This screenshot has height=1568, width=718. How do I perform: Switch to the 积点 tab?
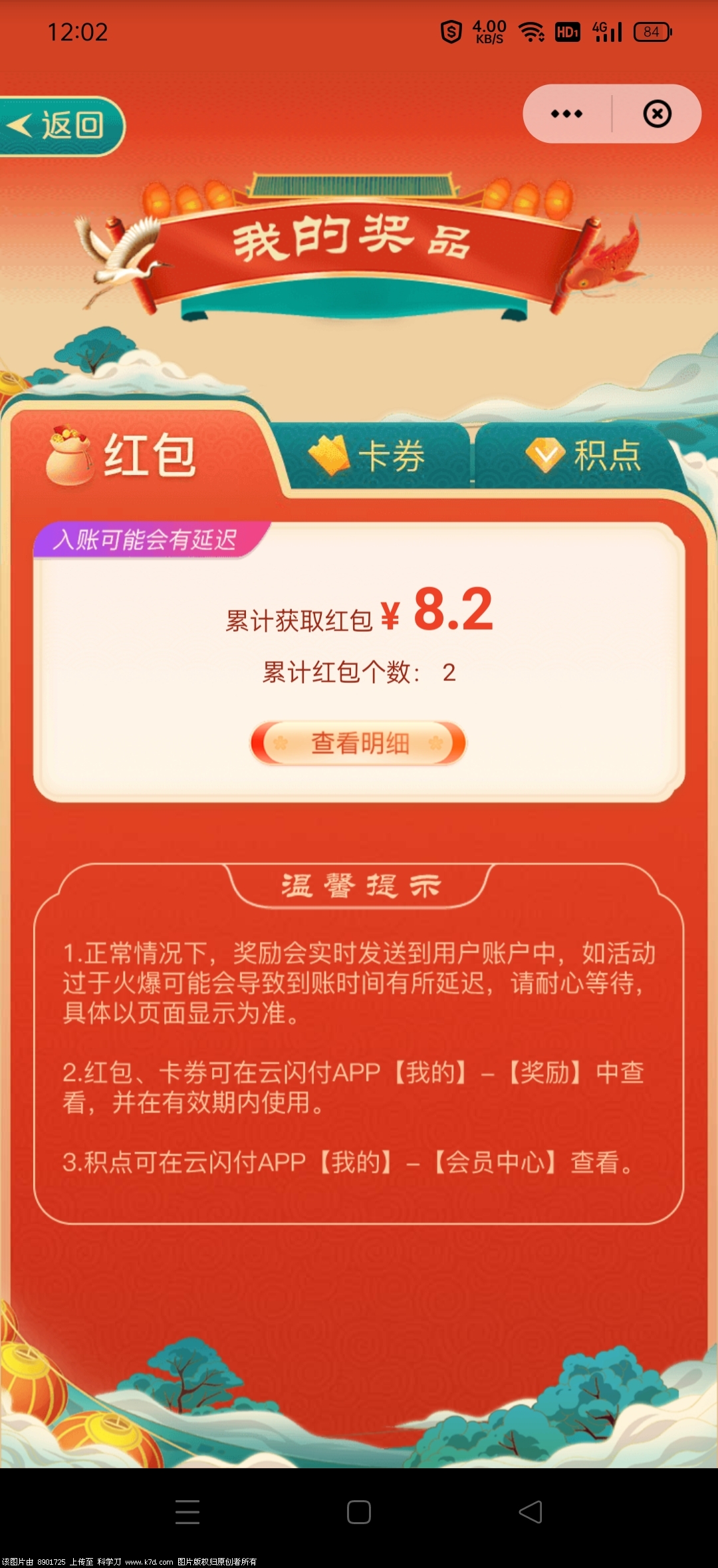tap(584, 456)
